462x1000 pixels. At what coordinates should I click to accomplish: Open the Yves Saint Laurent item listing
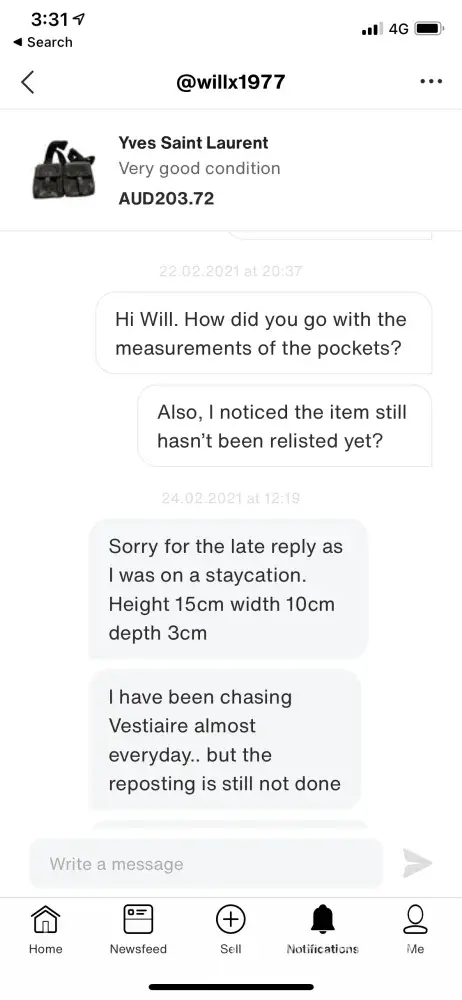click(x=231, y=170)
